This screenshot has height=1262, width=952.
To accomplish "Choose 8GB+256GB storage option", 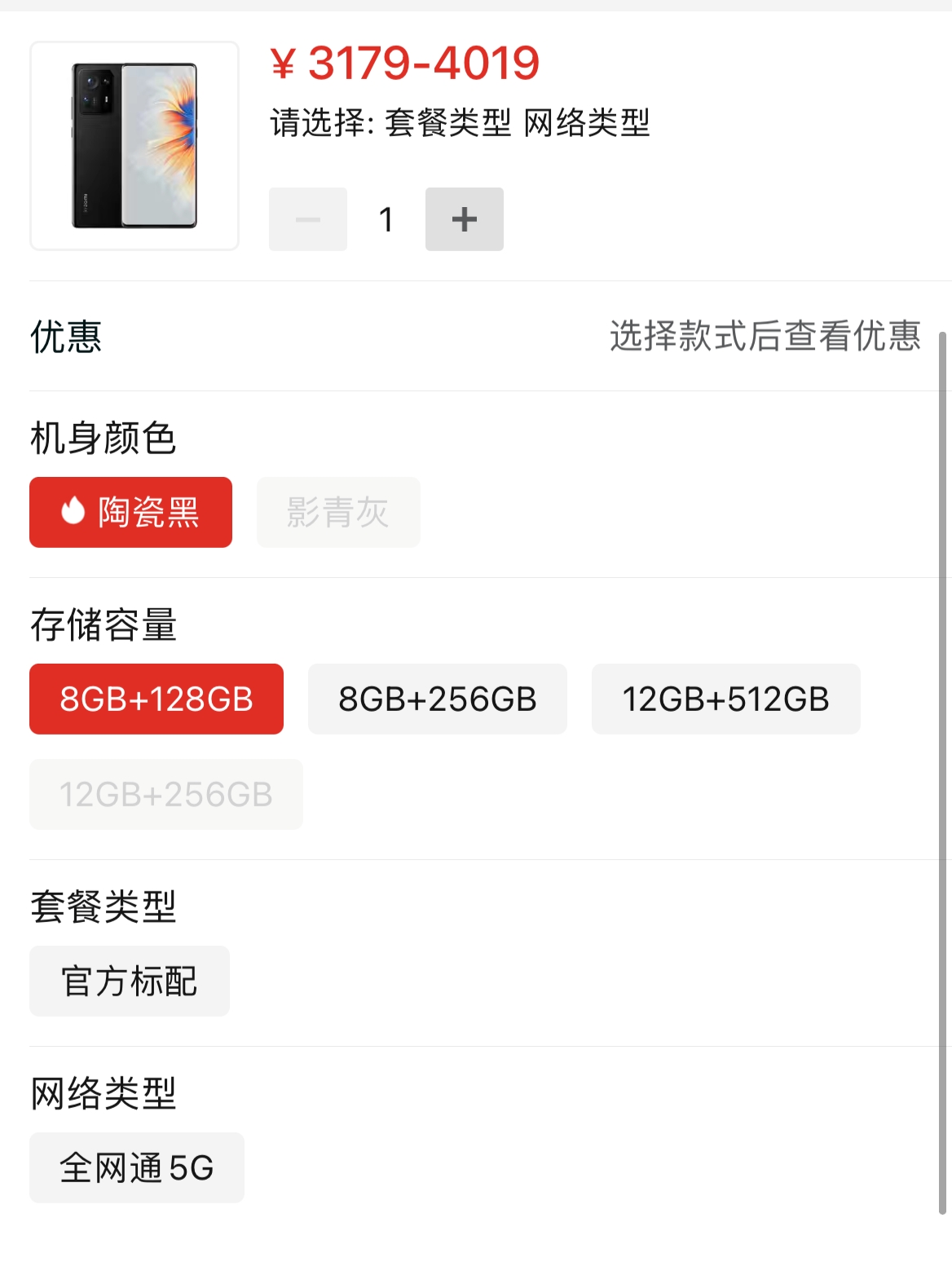I will [437, 699].
